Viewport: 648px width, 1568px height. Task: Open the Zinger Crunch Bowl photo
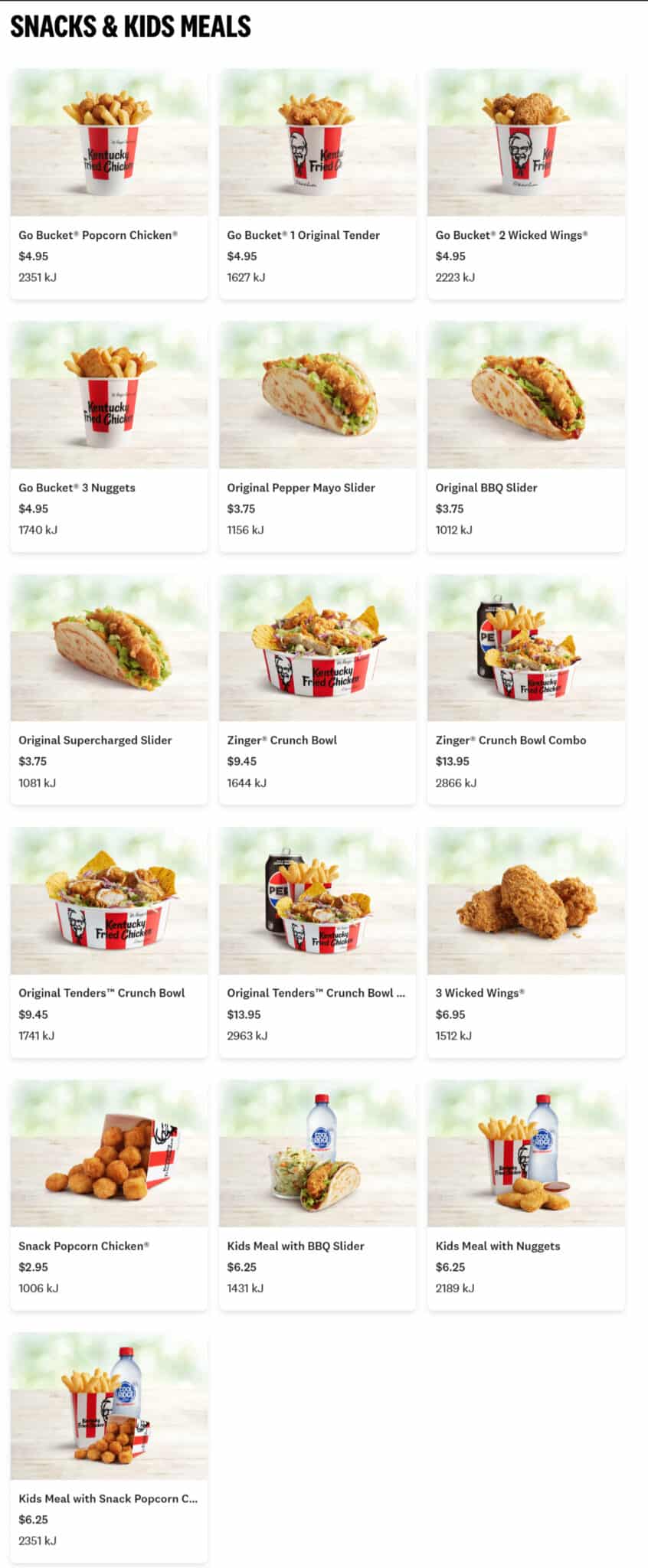pyautogui.click(x=316, y=648)
